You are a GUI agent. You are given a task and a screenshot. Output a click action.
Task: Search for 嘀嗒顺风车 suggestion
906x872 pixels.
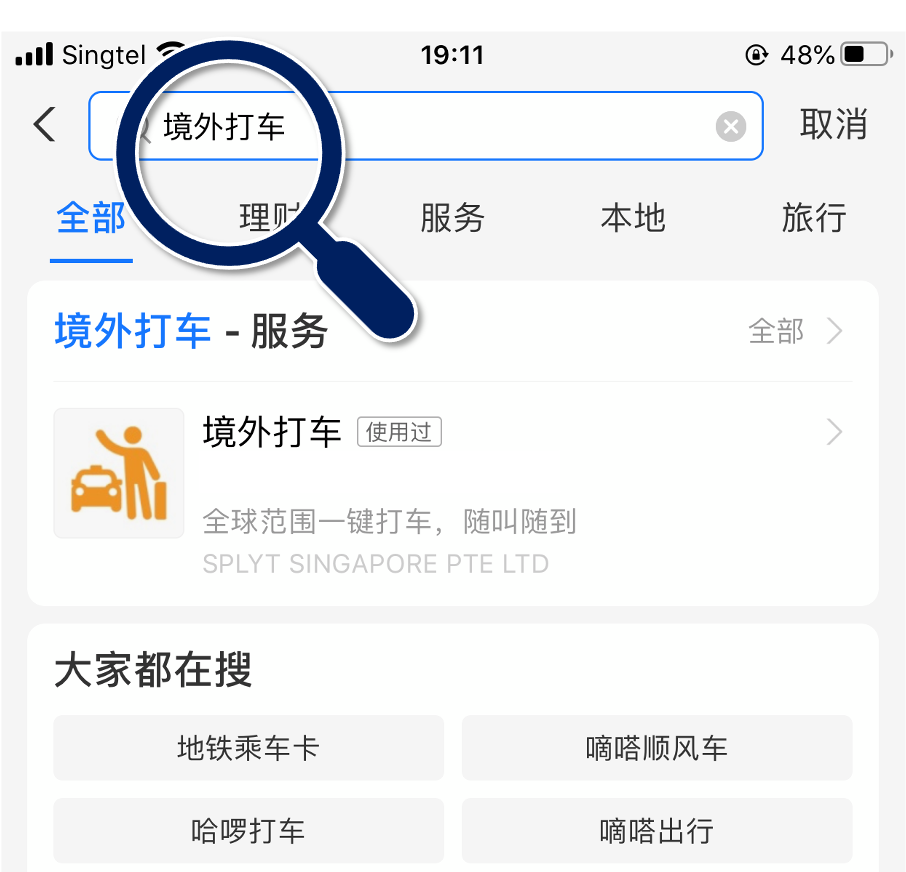click(657, 748)
